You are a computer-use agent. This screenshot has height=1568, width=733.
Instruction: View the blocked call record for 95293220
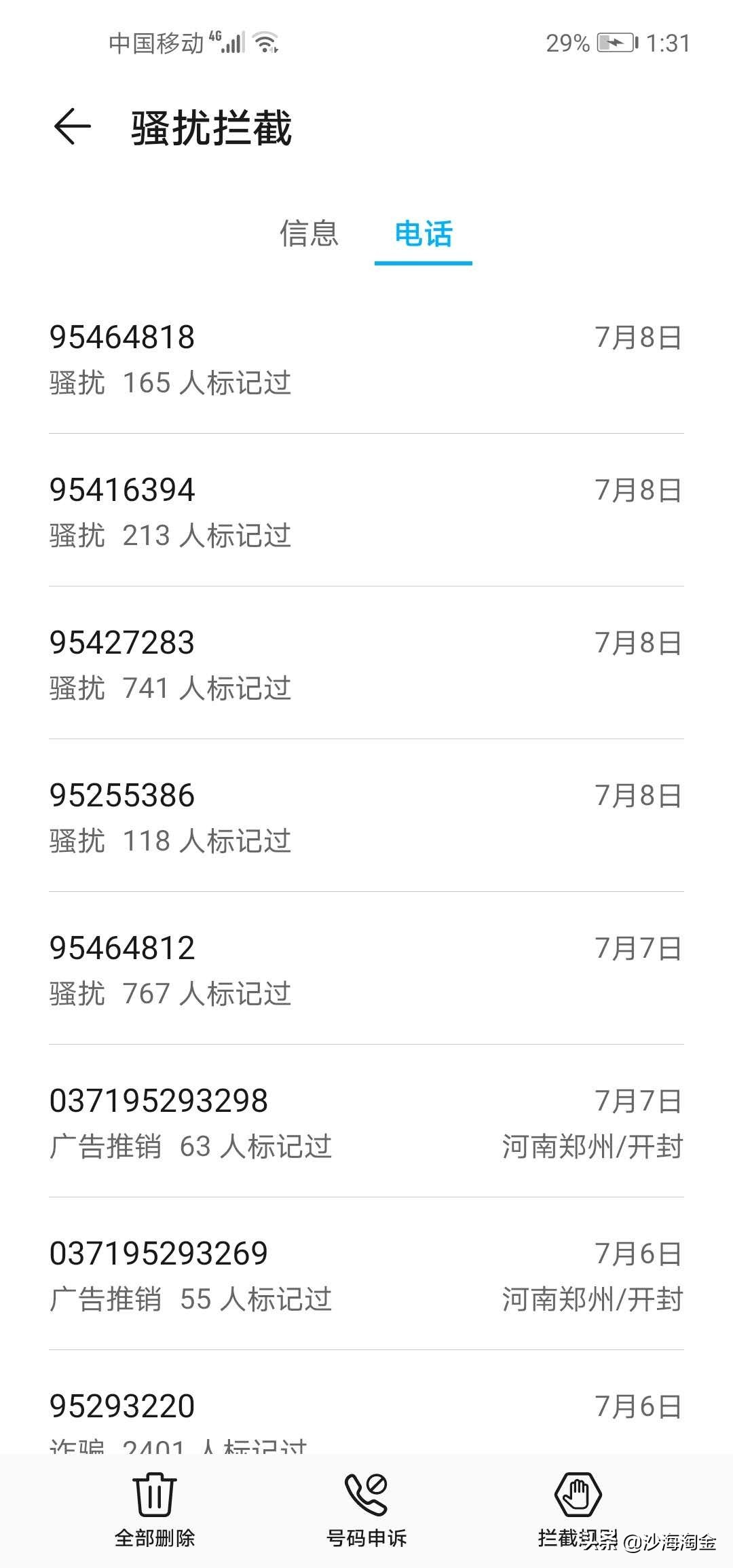coord(366,1412)
